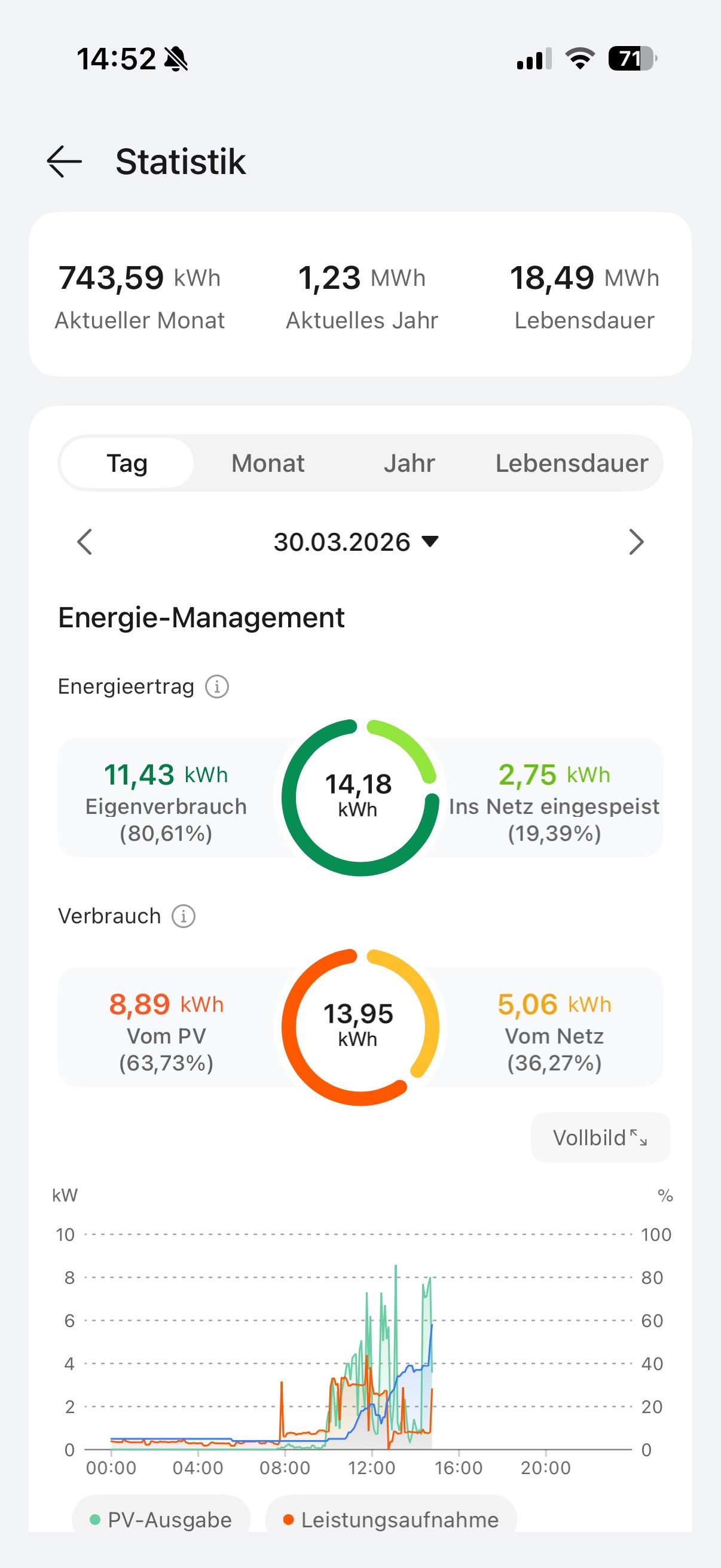Open the Lebensdauer tab

pos(572,463)
